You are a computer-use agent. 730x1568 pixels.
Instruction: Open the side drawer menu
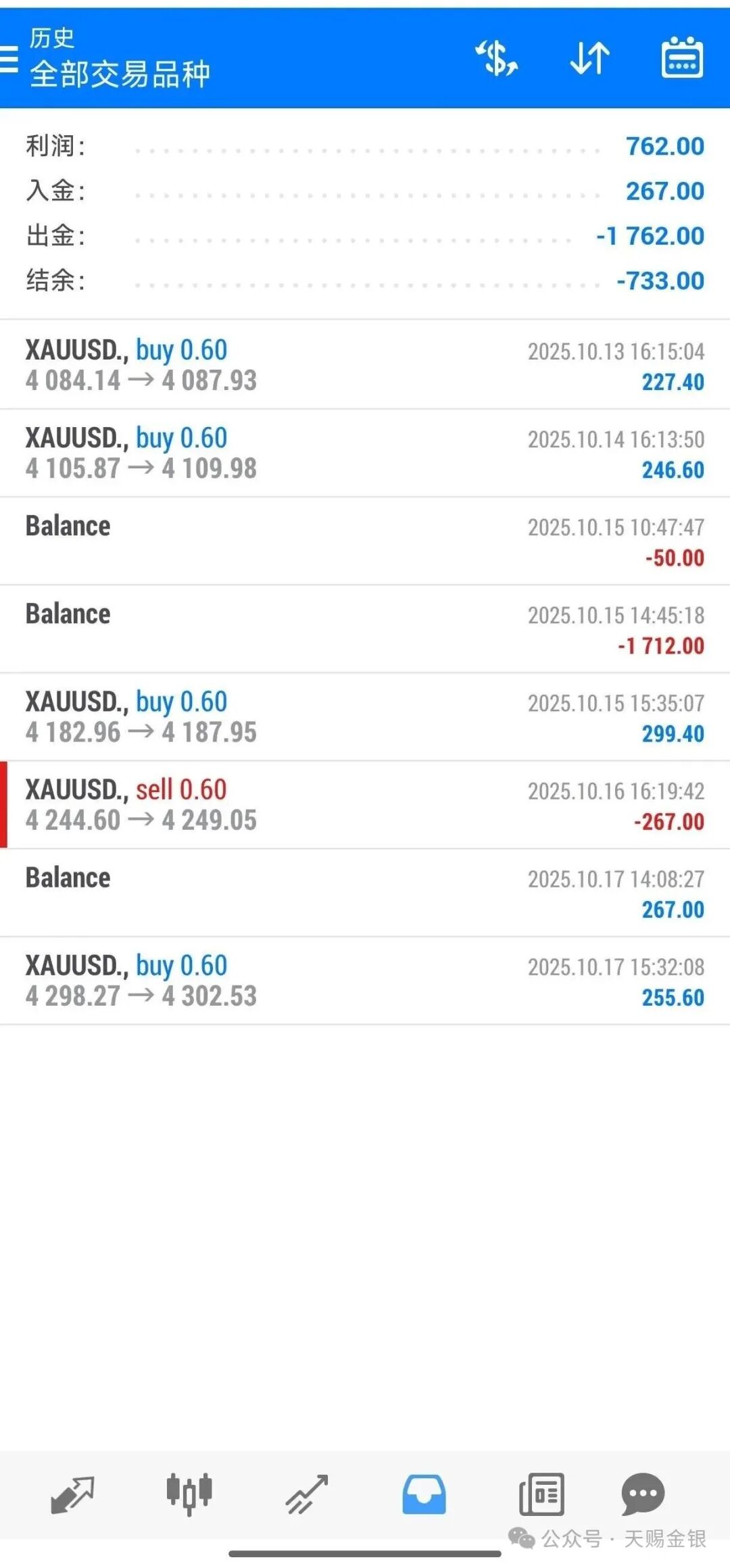click(x=9, y=59)
